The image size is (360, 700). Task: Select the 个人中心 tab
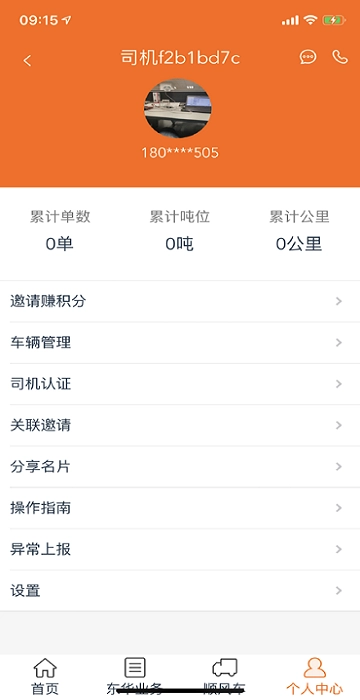pyautogui.click(x=314, y=676)
